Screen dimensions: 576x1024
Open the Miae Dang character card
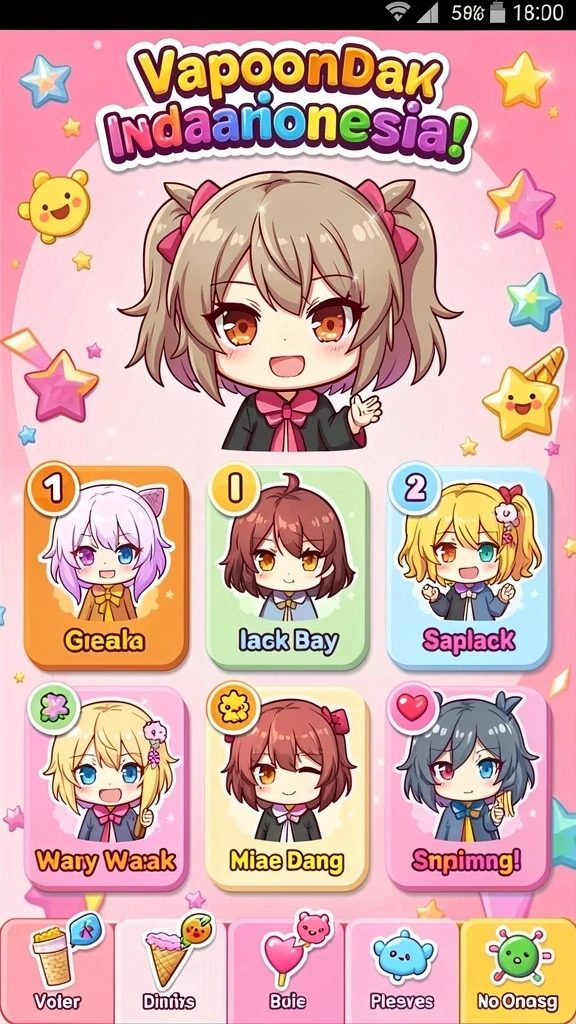click(287, 788)
